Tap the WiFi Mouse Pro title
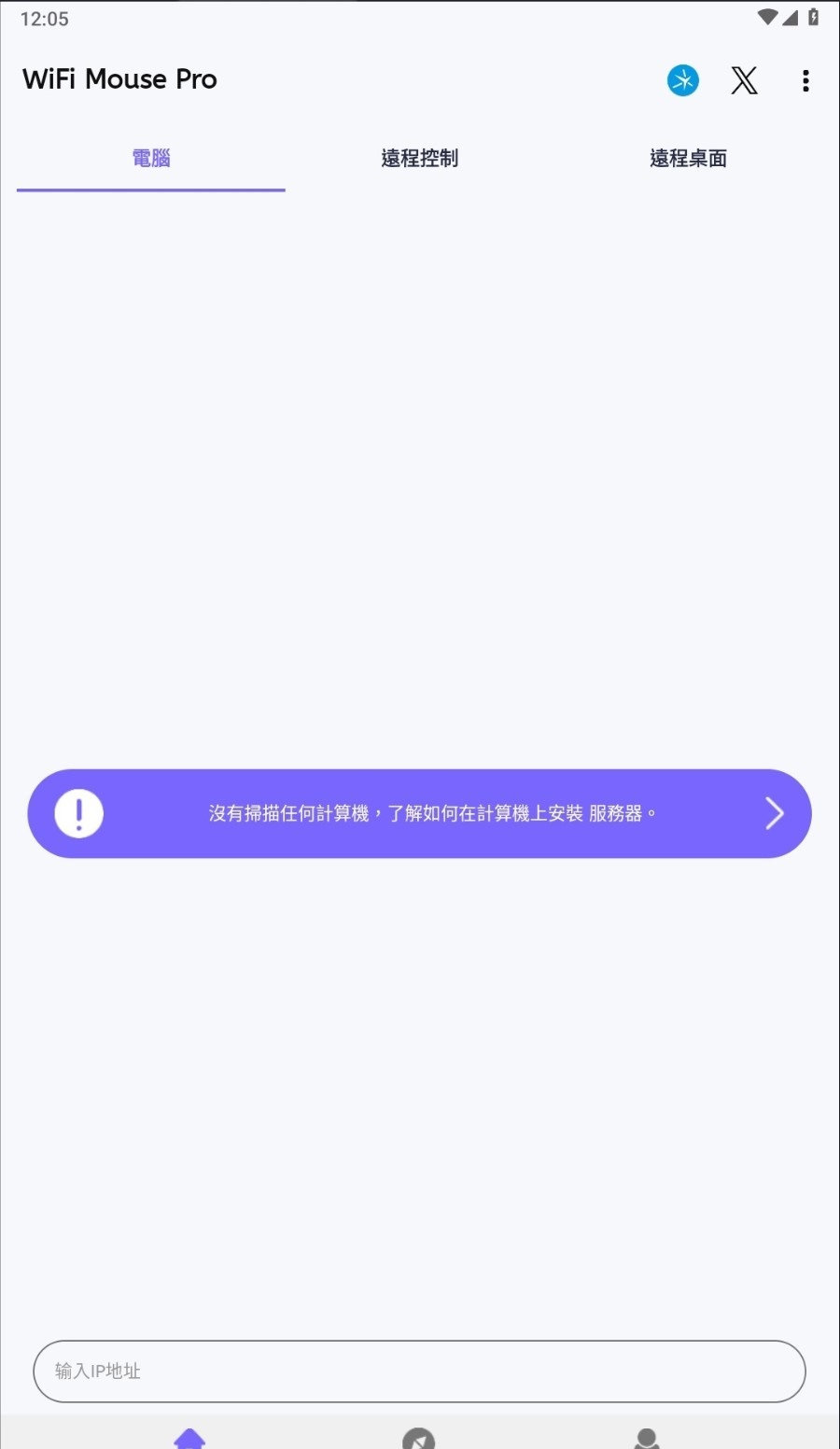This screenshot has height=1449, width=840. (119, 79)
